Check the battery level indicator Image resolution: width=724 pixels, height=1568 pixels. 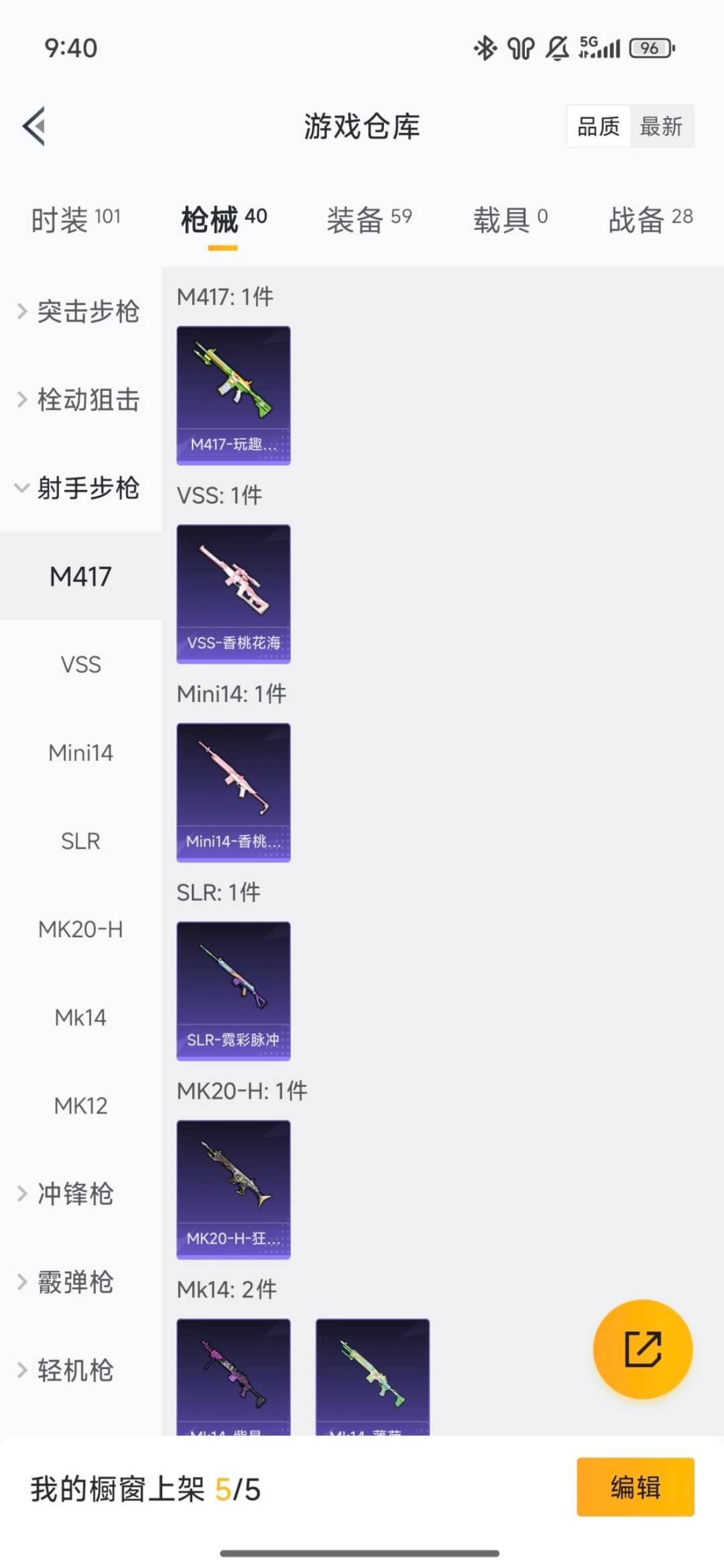click(x=648, y=48)
